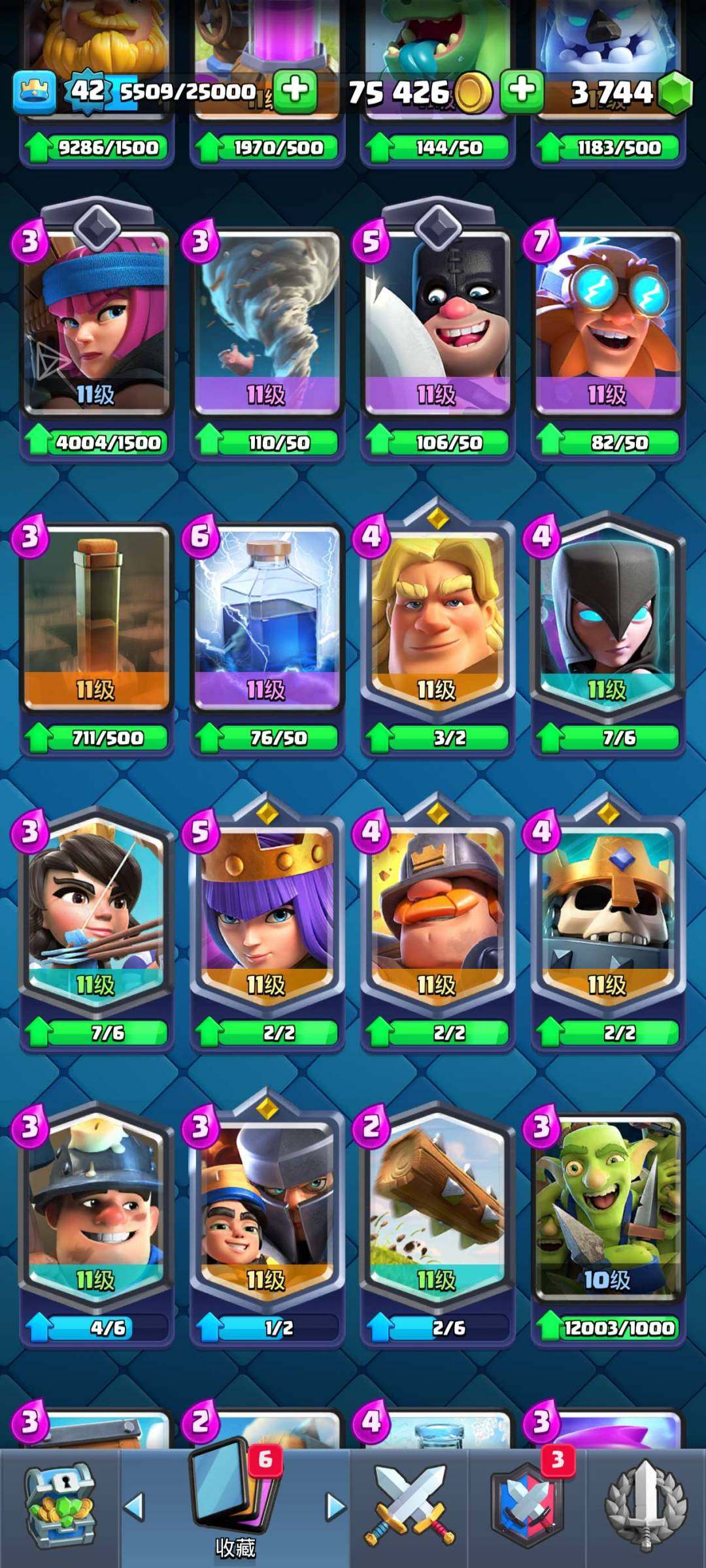Tap the plus button next to gold coins

[522, 90]
